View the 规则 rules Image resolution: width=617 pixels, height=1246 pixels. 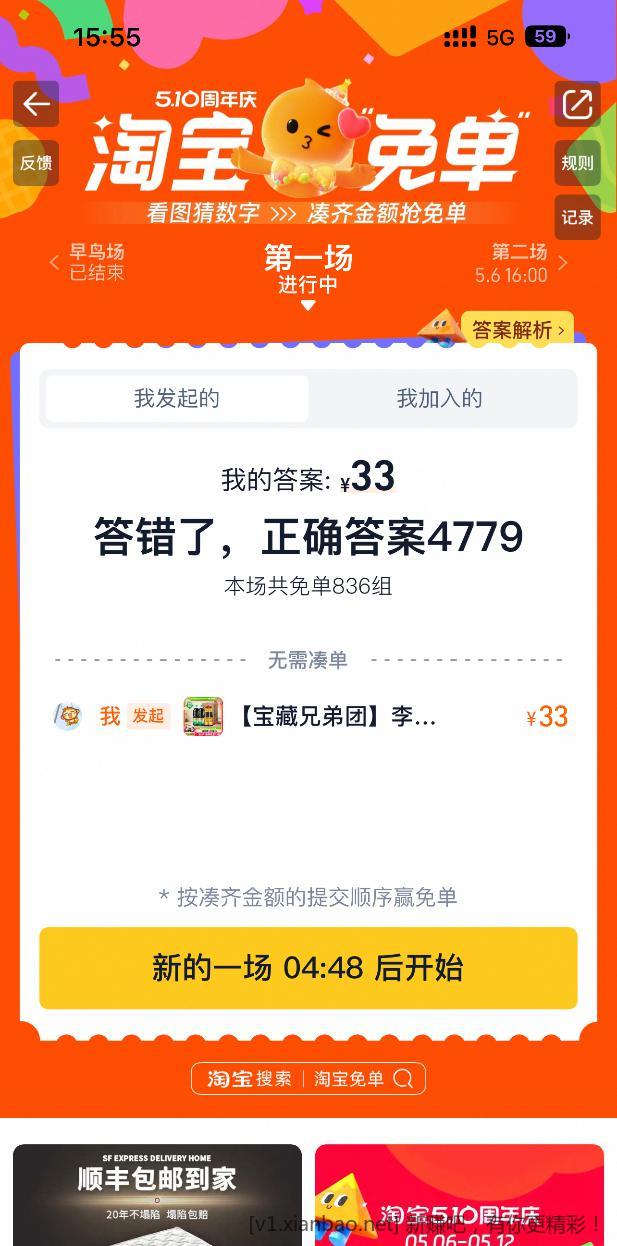[x=577, y=163]
